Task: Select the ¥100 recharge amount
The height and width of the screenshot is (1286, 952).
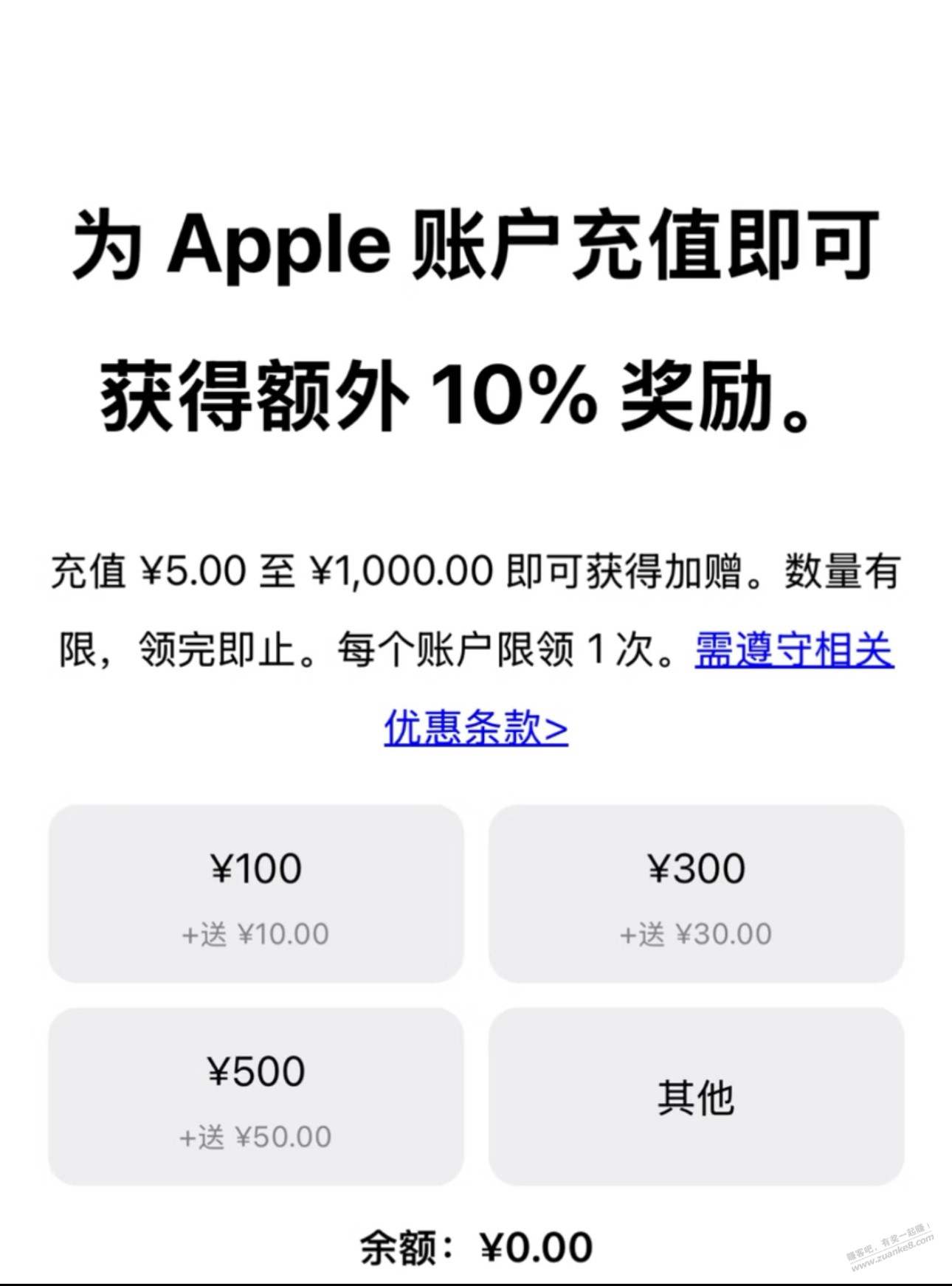Action: pyautogui.click(x=255, y=869)
